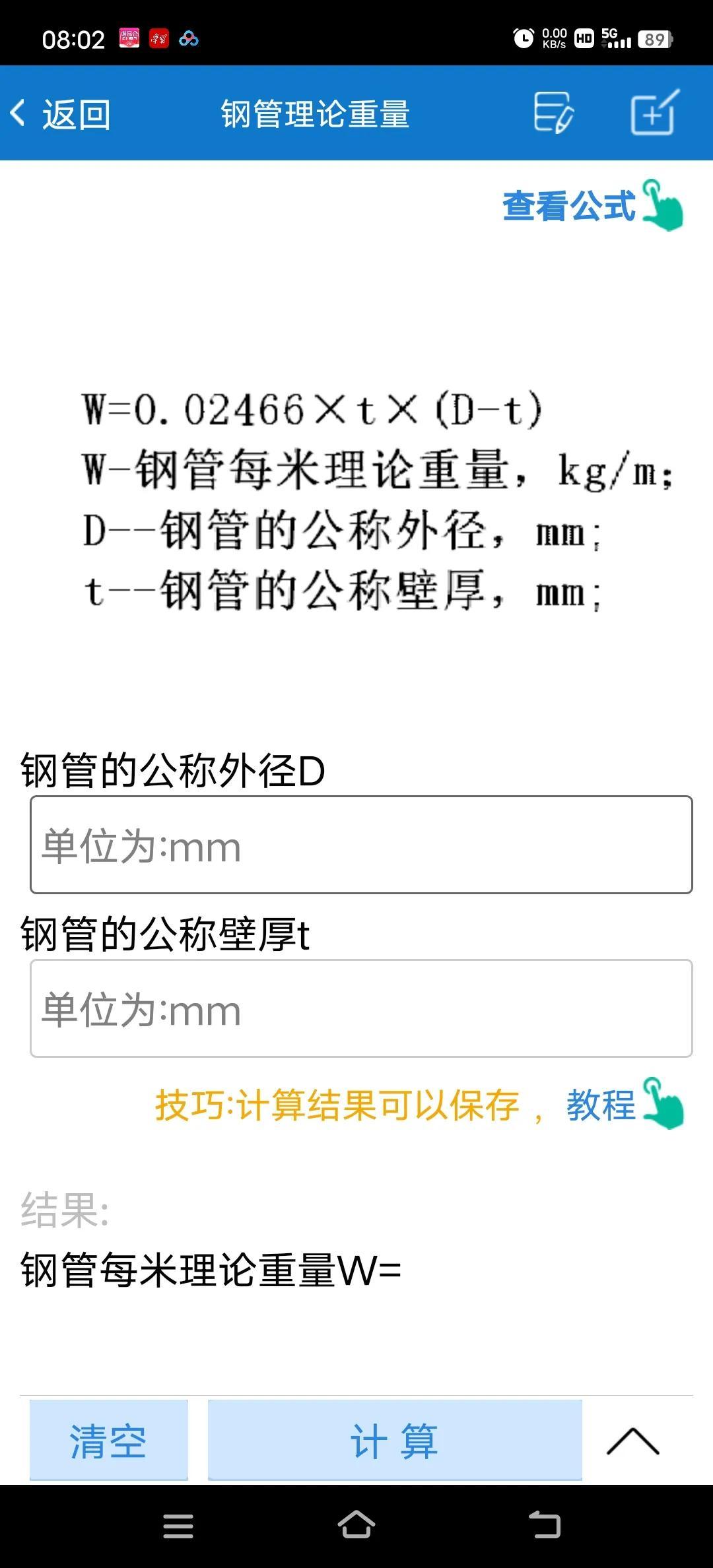Tap the add-new icon in top bar
The width and height of the screenshot is (713, 1568).
click(654, 114)
